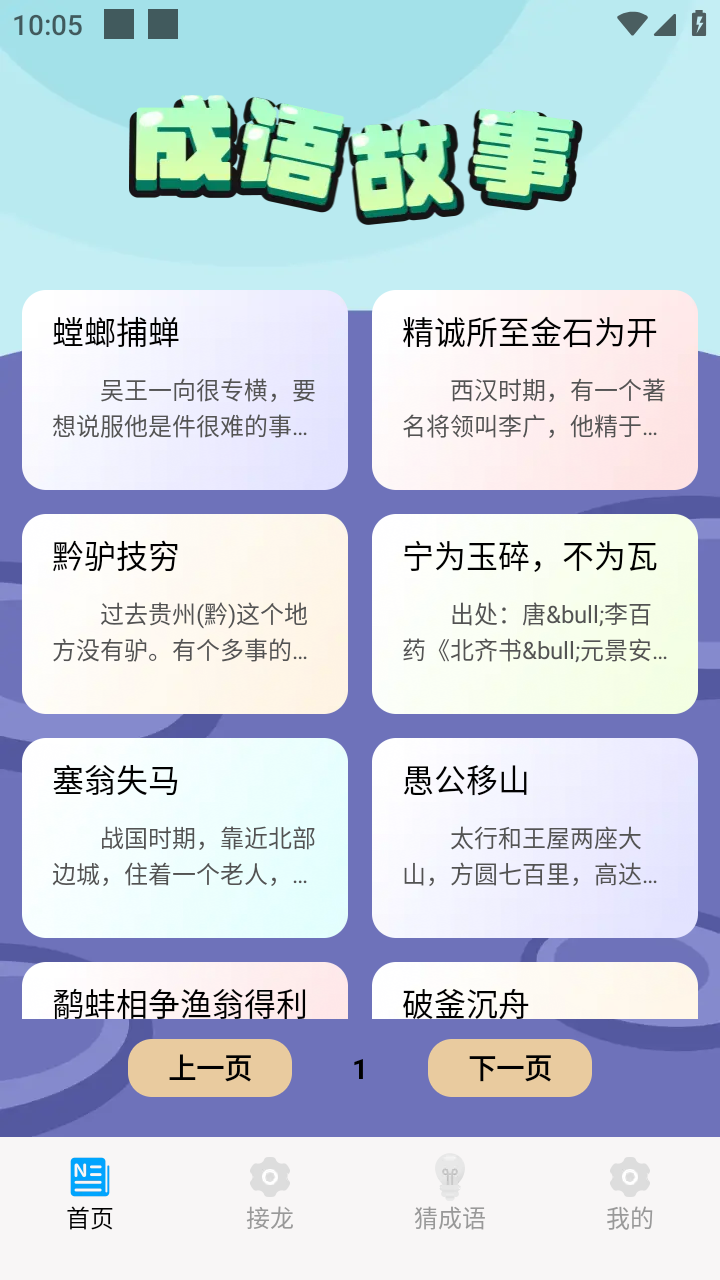Open the 黔驴技穷 story card
The height and width of the screenshot is (1280, 720).
click(185, 614)
